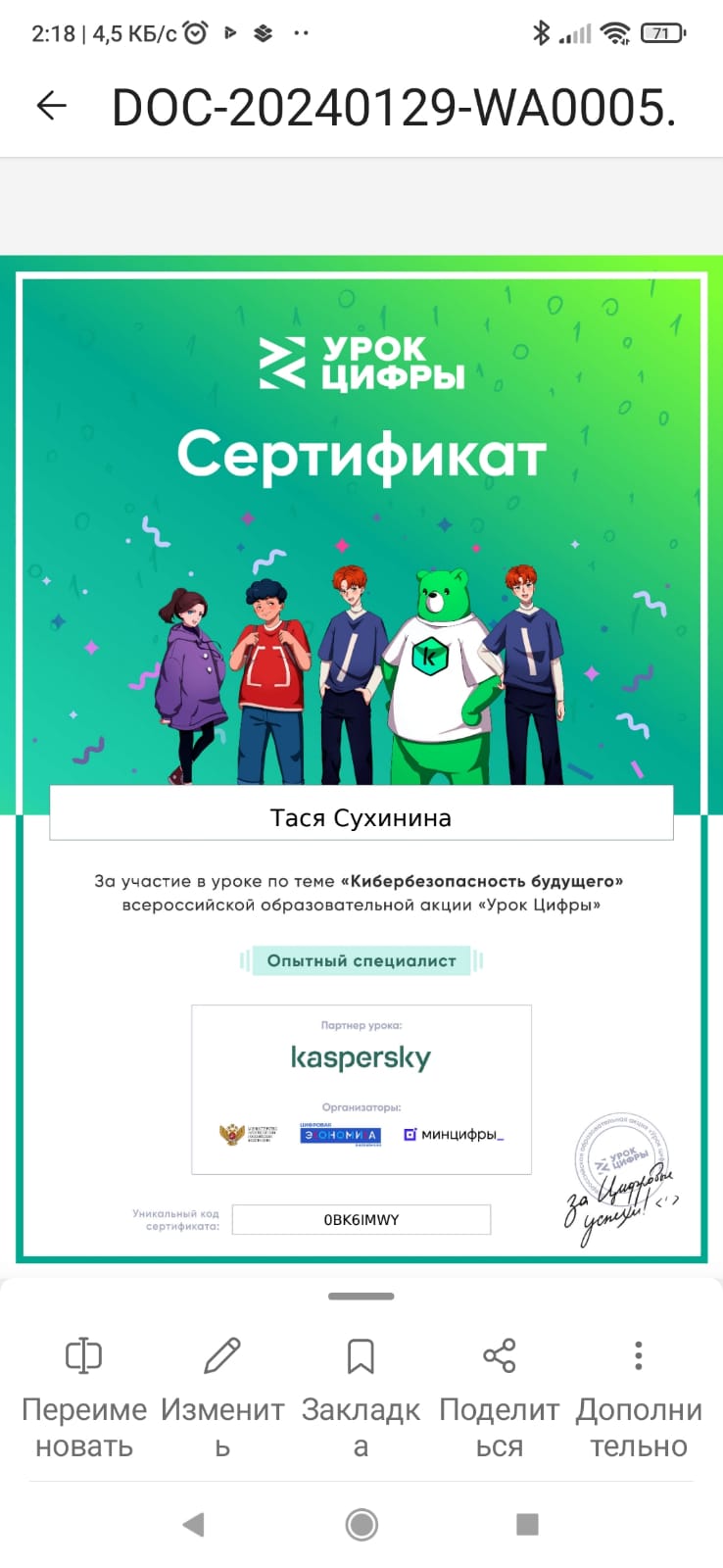Tap the system home button
This screenshot has width=723, height=1568.
361,1524
